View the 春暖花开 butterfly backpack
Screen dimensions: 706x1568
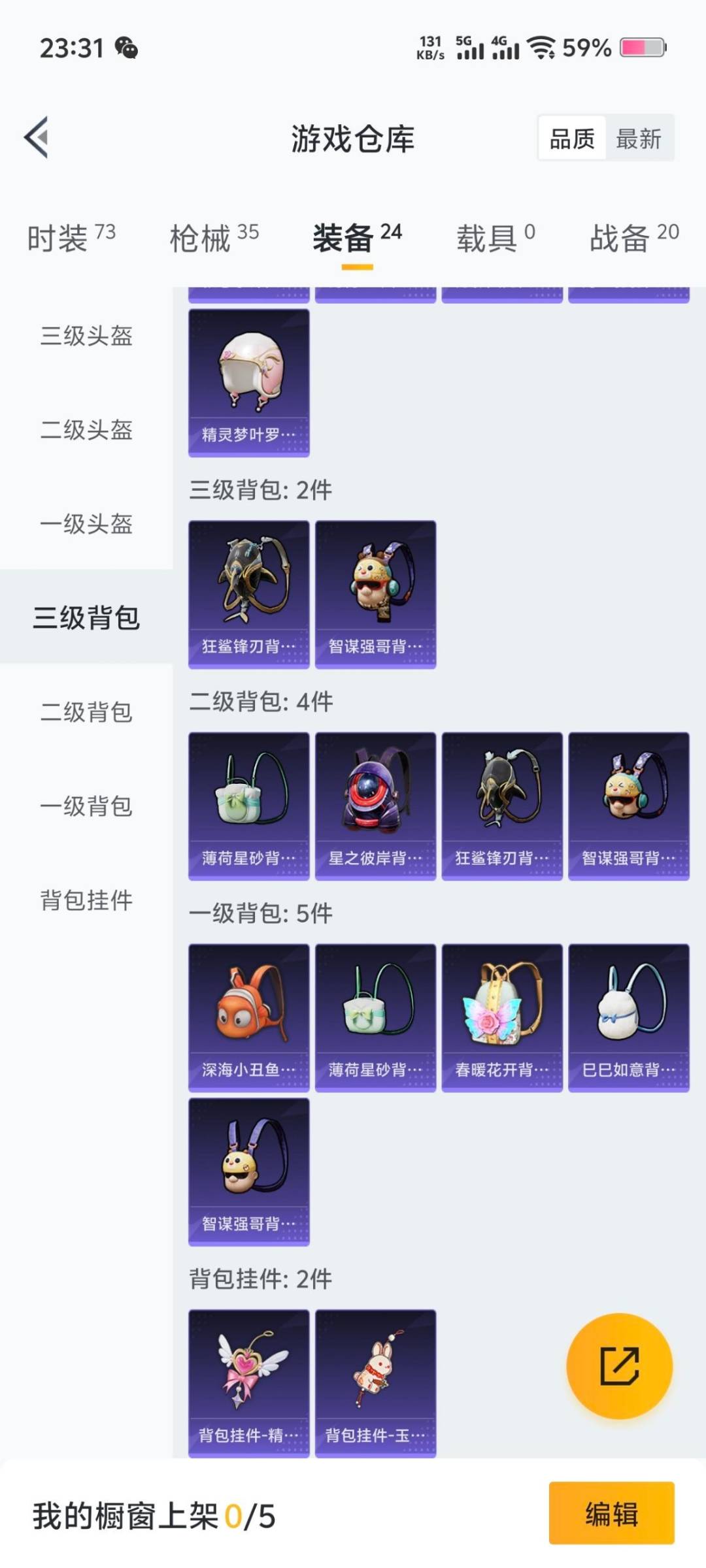click(x=501, y=1013)
